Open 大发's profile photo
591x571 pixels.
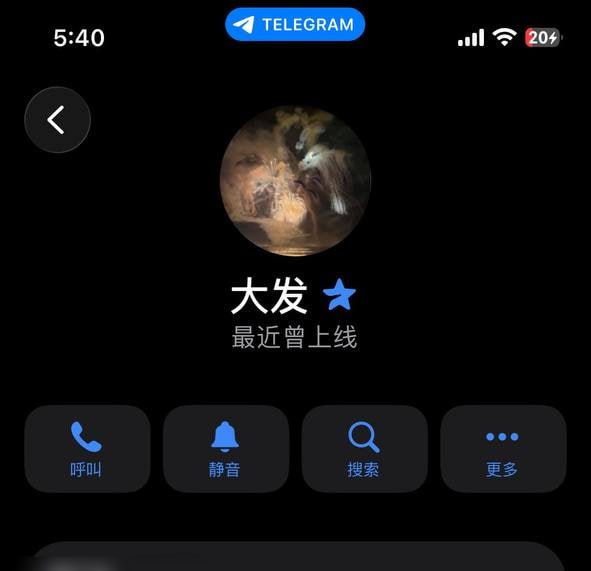pos(295,181)
